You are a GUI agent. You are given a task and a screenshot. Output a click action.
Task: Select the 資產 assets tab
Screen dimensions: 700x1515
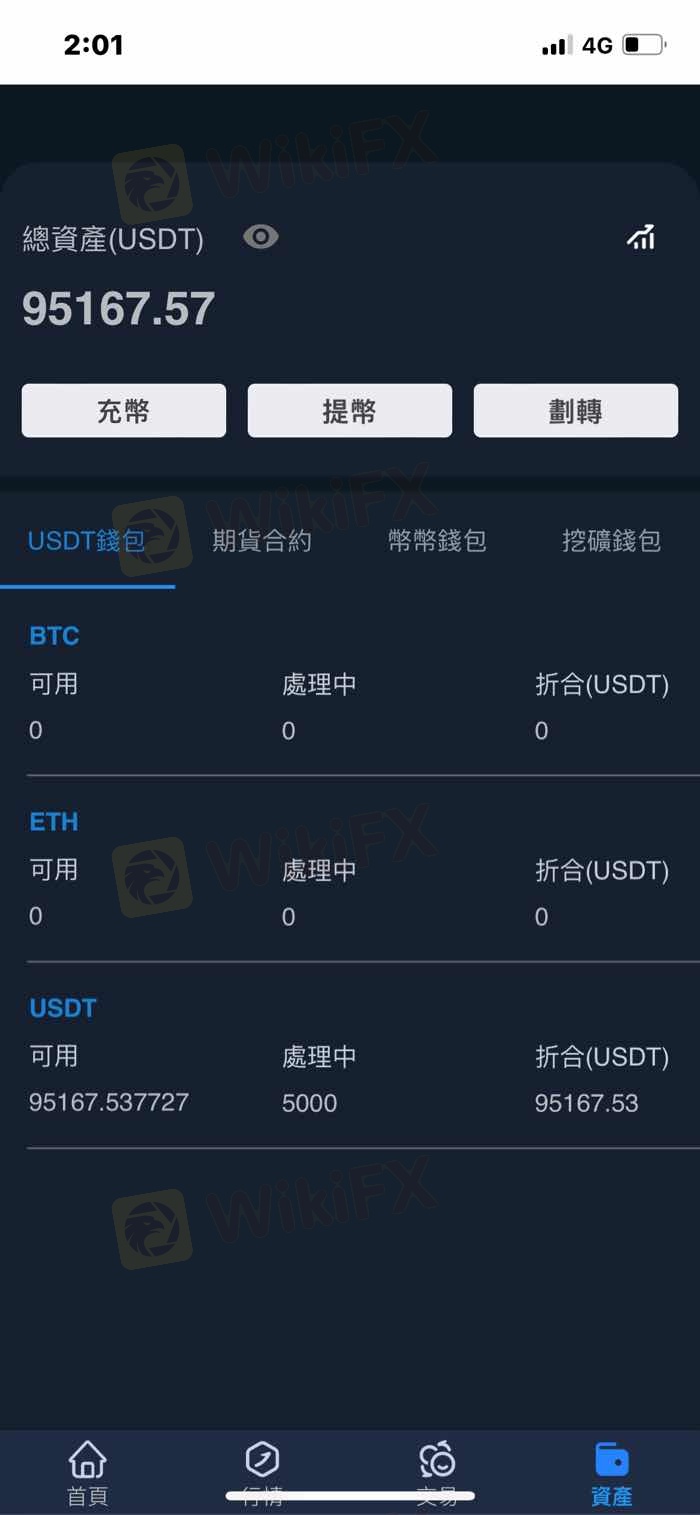(611, 1473)
